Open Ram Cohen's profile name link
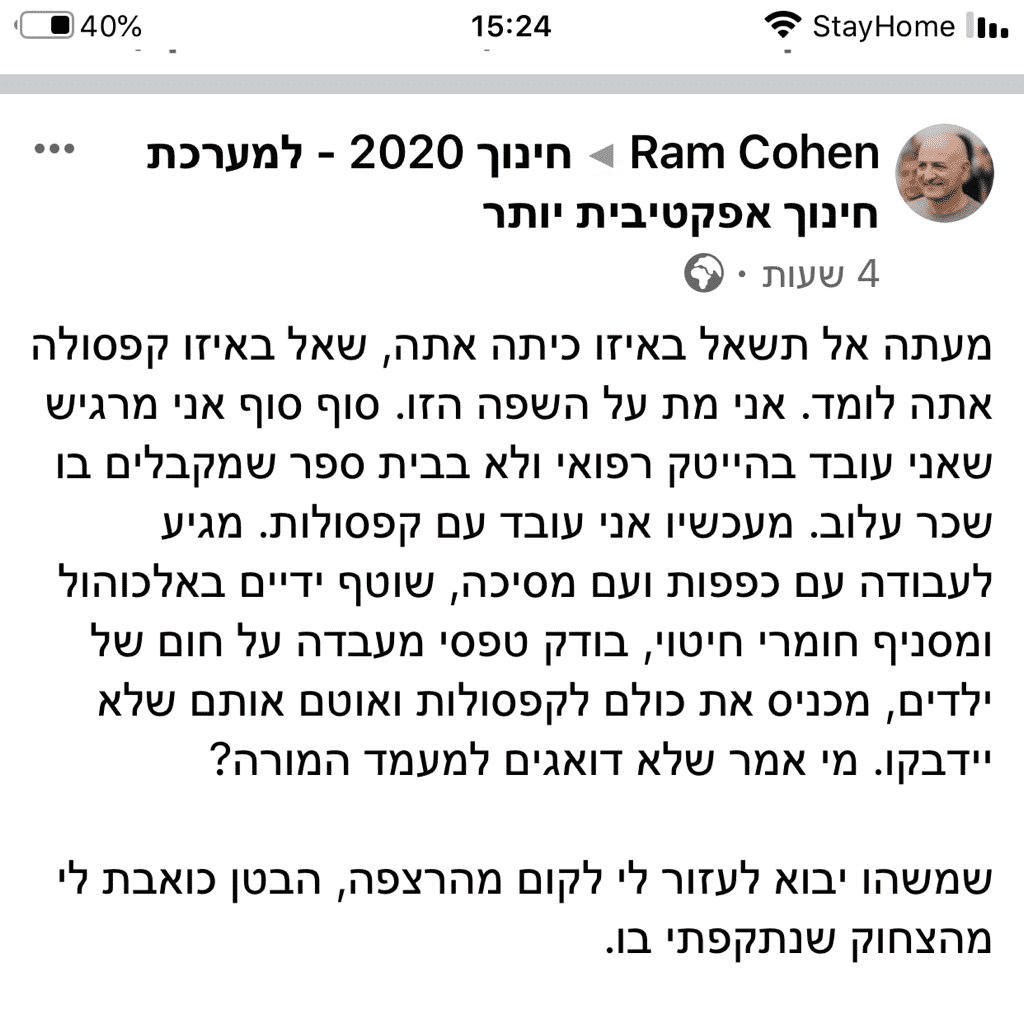Screen dimensions: 1024x1010 point(755,153)
